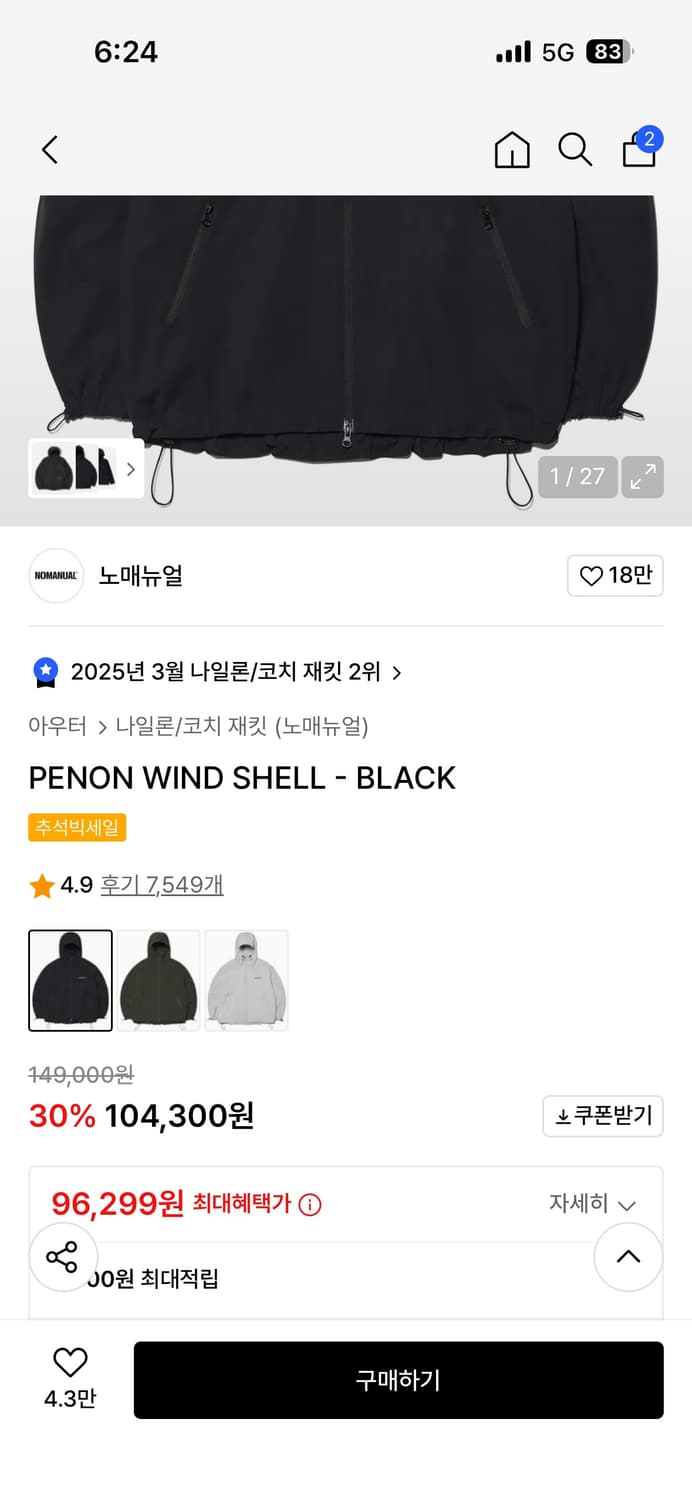Open the shopping bag

click(639, 150)
